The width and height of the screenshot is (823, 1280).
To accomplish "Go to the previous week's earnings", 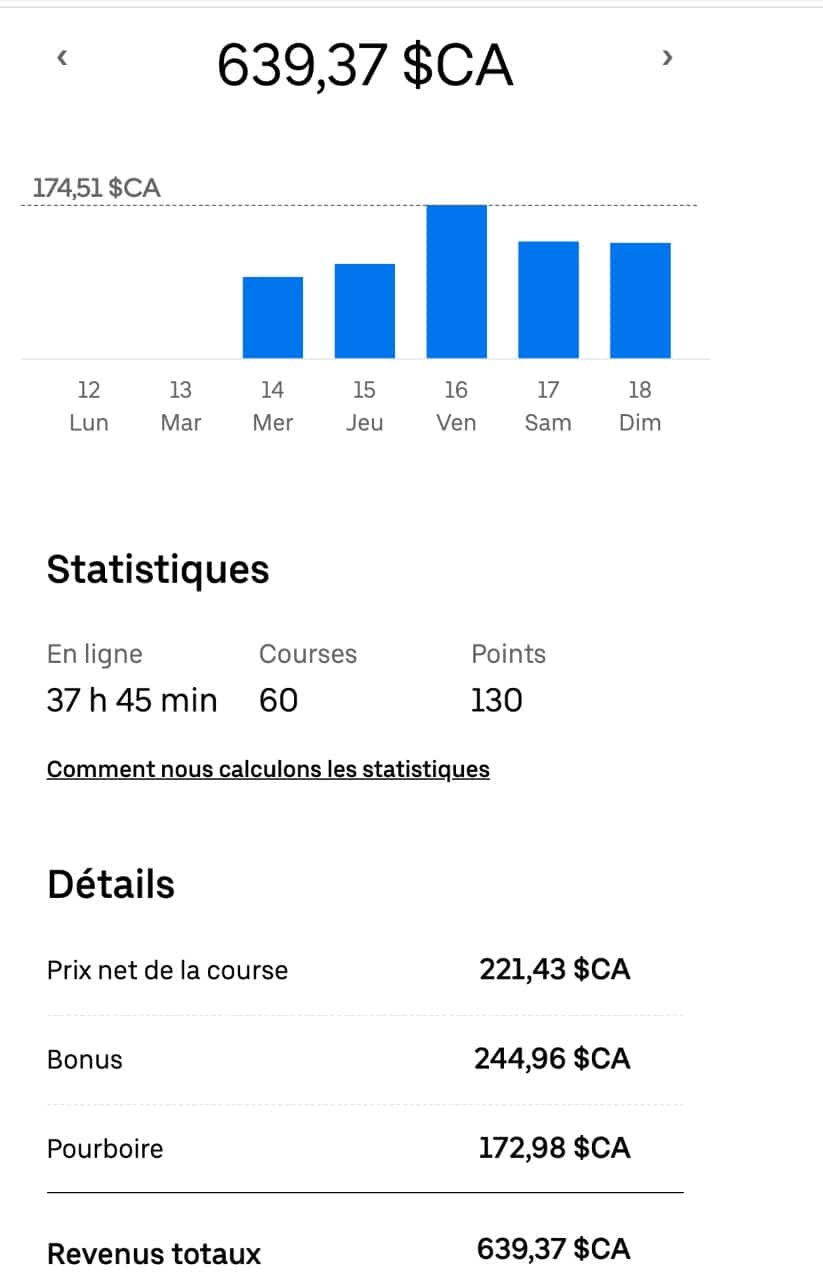I will click(62, 58).
